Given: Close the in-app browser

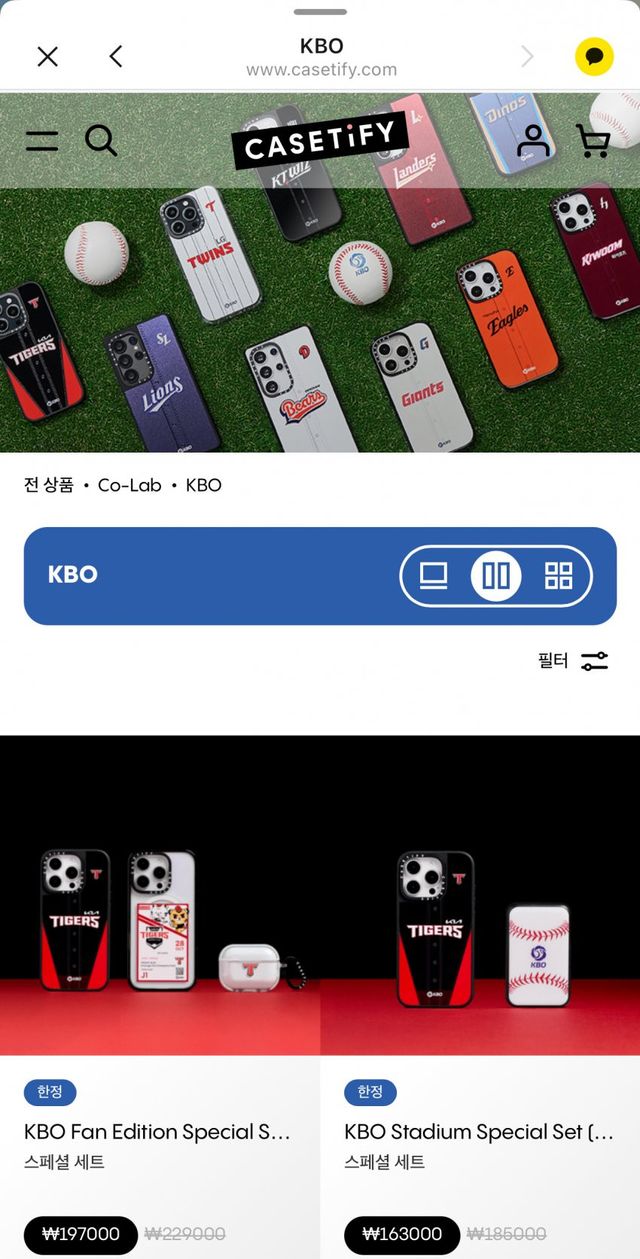Looking at the screenshot, I should [x=47, y=57].
